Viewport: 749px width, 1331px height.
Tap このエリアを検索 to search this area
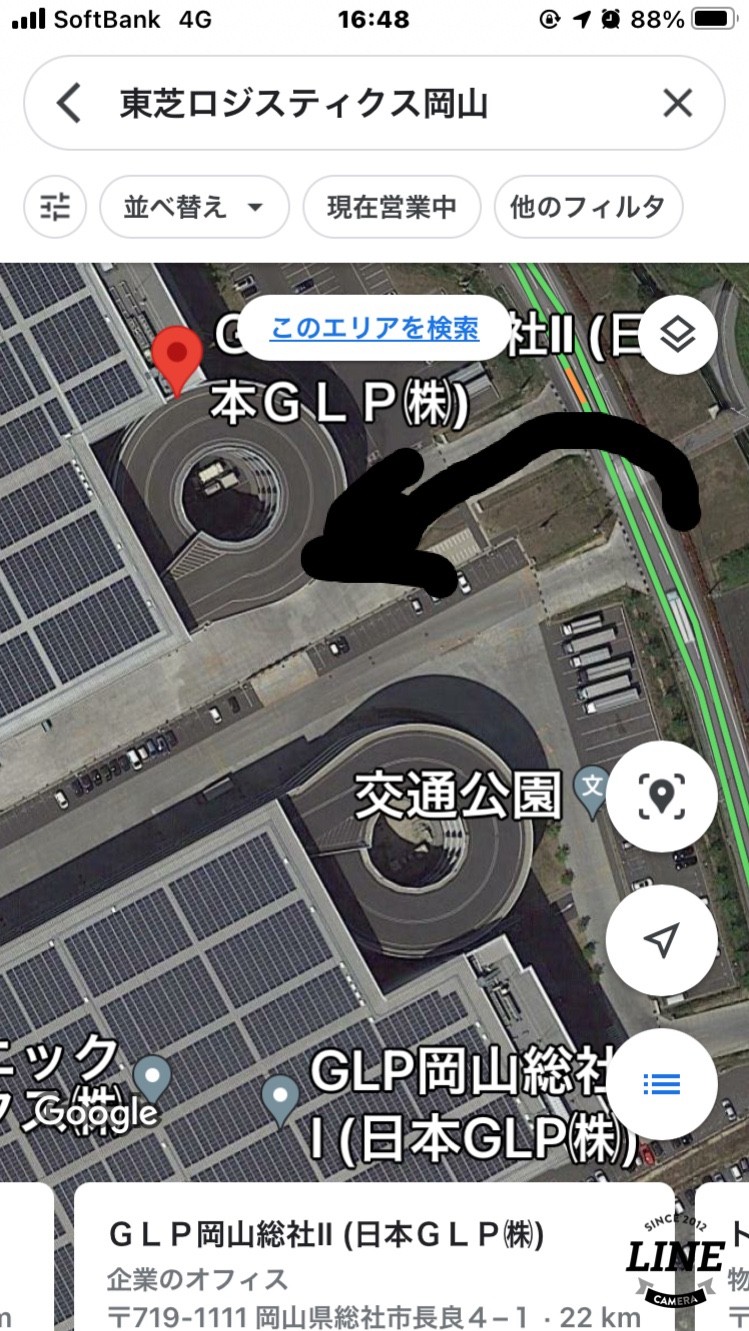pyautogui.click(x=375, y=328)
